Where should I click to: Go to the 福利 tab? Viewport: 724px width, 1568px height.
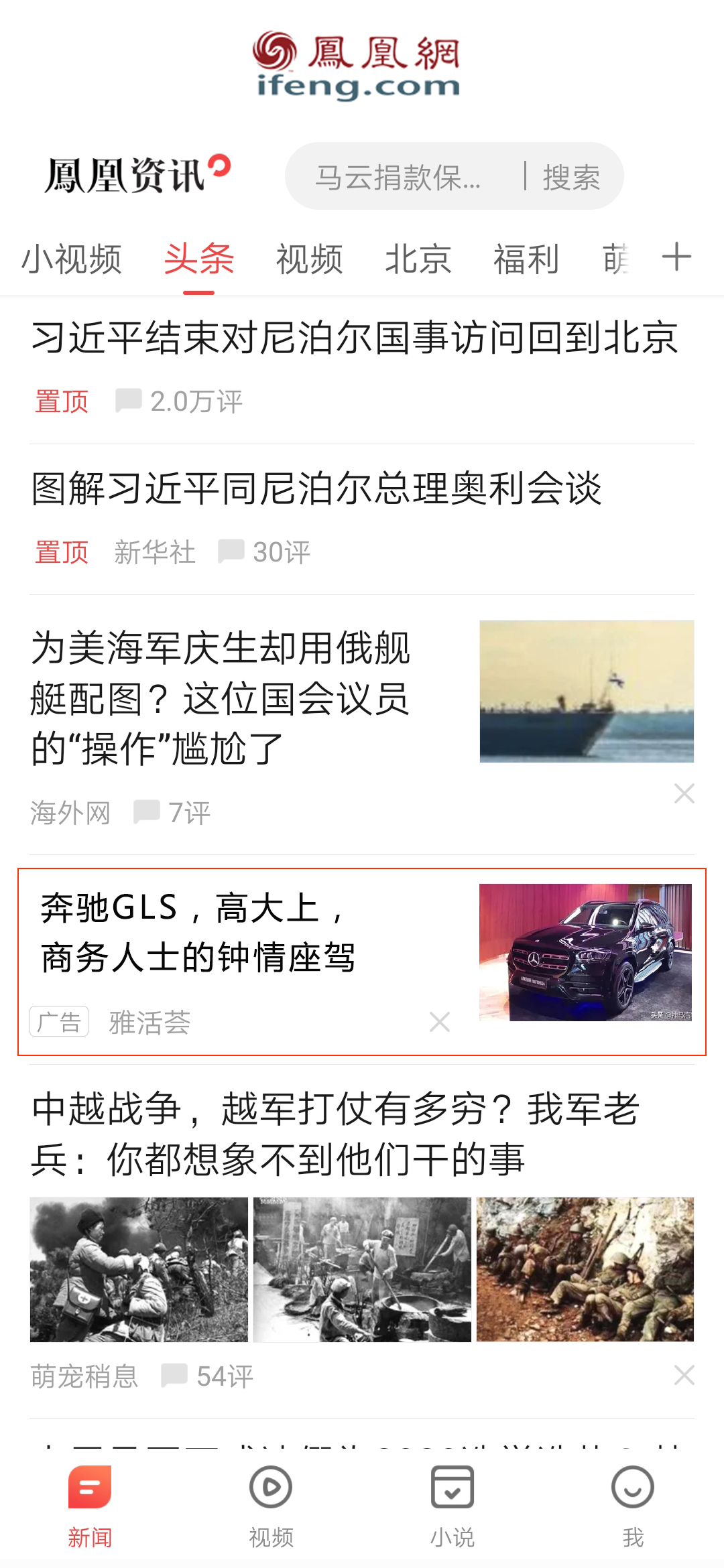pos(526,259)
